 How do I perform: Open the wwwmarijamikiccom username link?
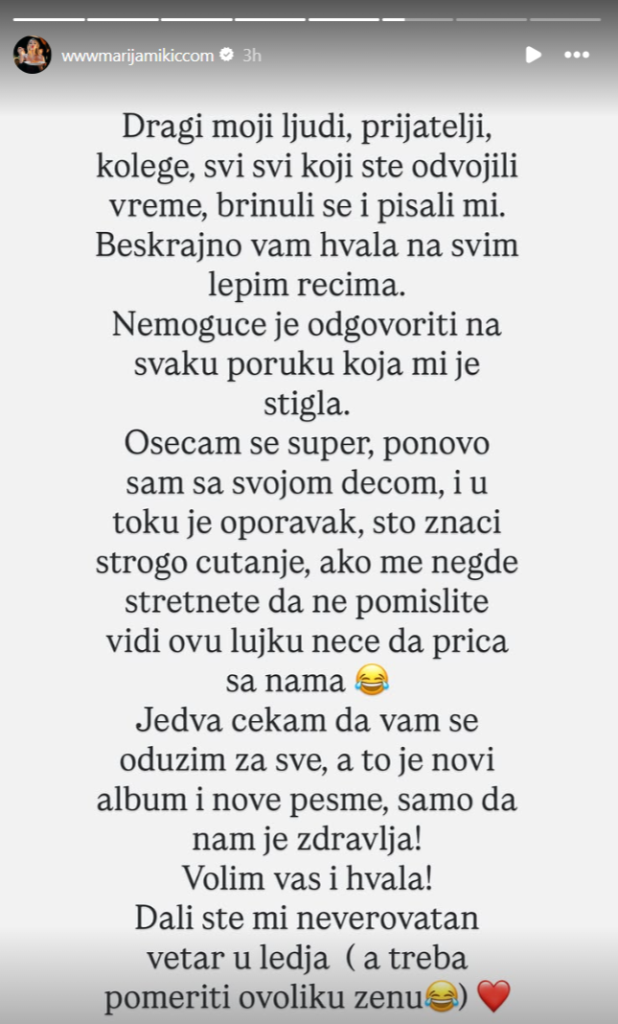click(x=137, y=56)
